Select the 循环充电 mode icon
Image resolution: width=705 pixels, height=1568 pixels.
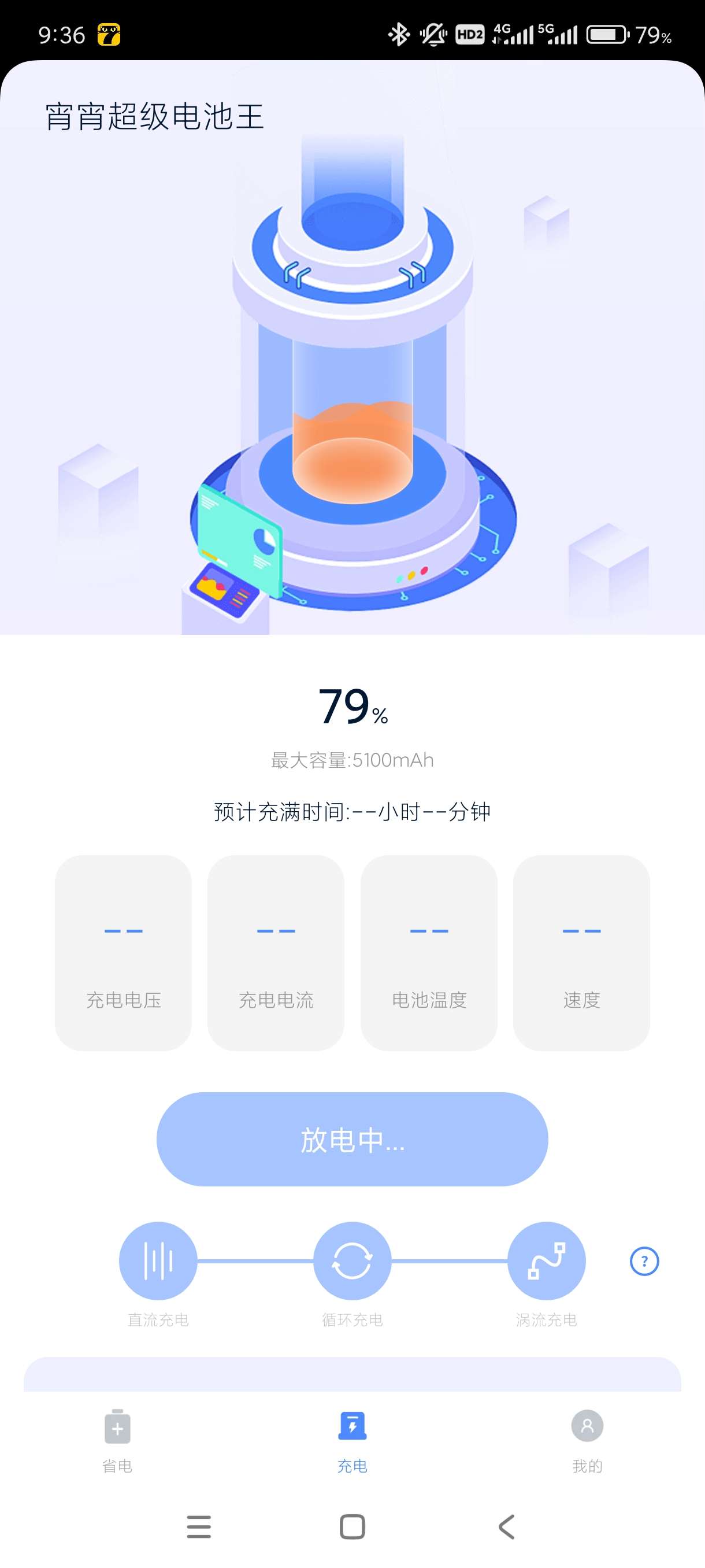(352, 1260)
